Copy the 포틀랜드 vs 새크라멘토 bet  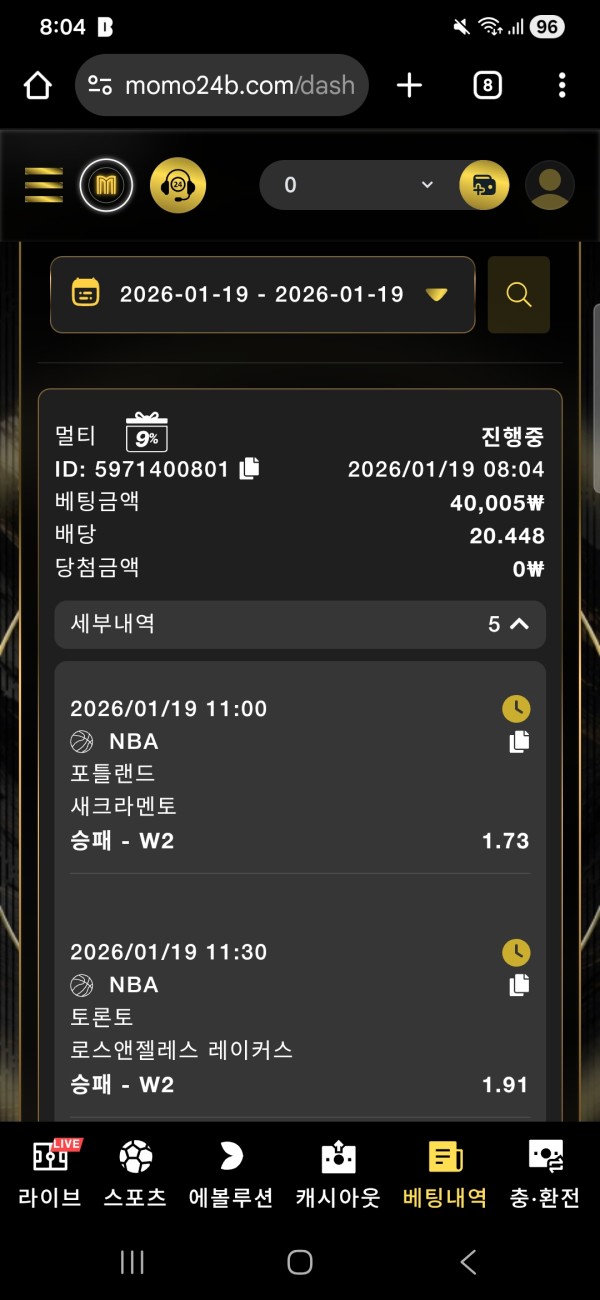point(519,742)
